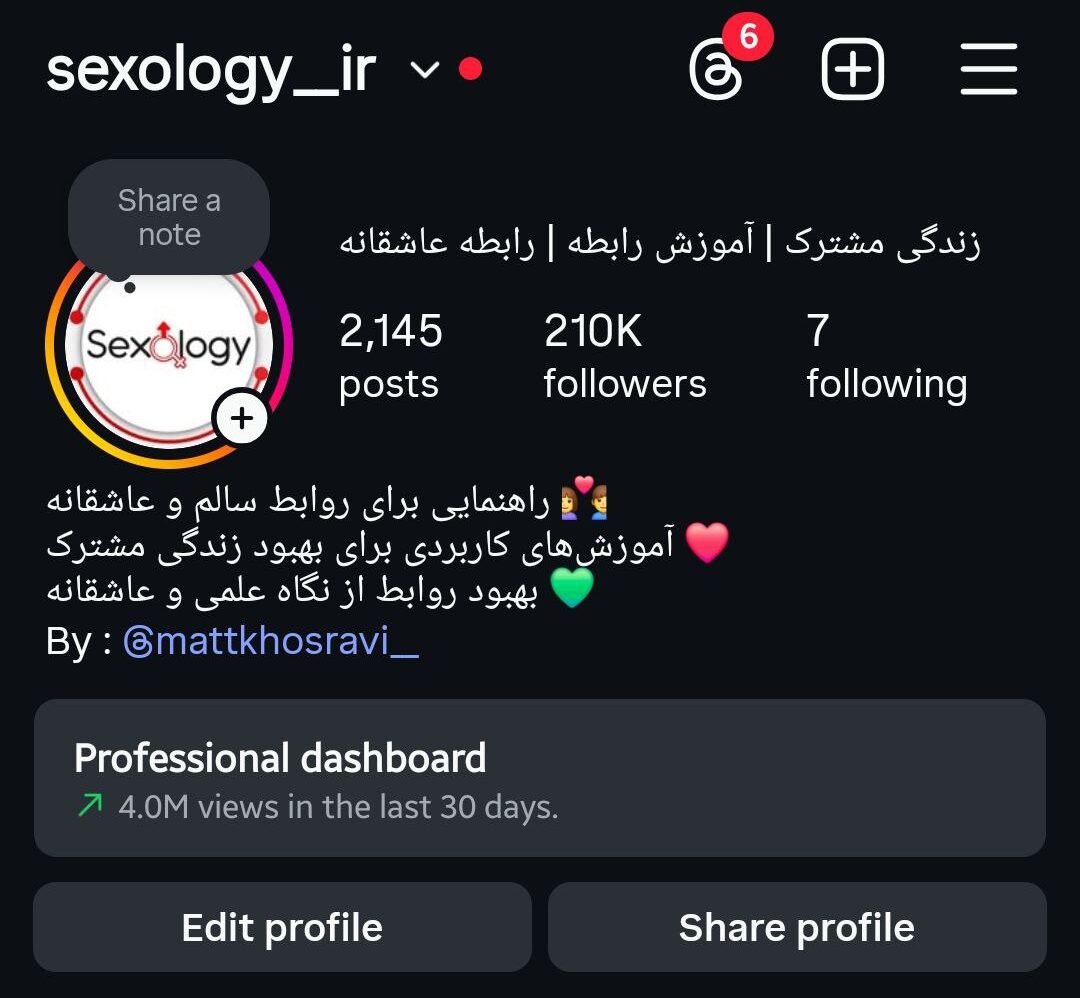Tap Share profile
This screenshot has height=998, width=1080.
(x=796, y=927)
